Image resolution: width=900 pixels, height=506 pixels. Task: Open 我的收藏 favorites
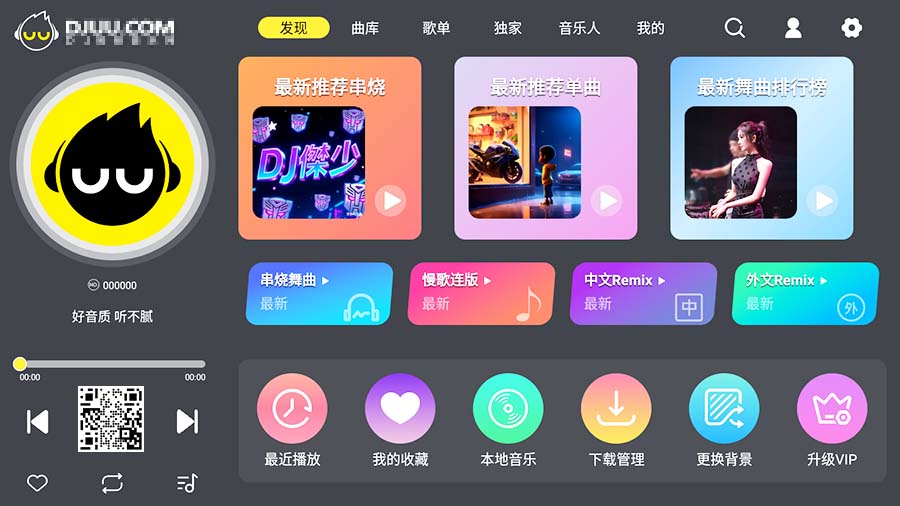coord(400,420)
